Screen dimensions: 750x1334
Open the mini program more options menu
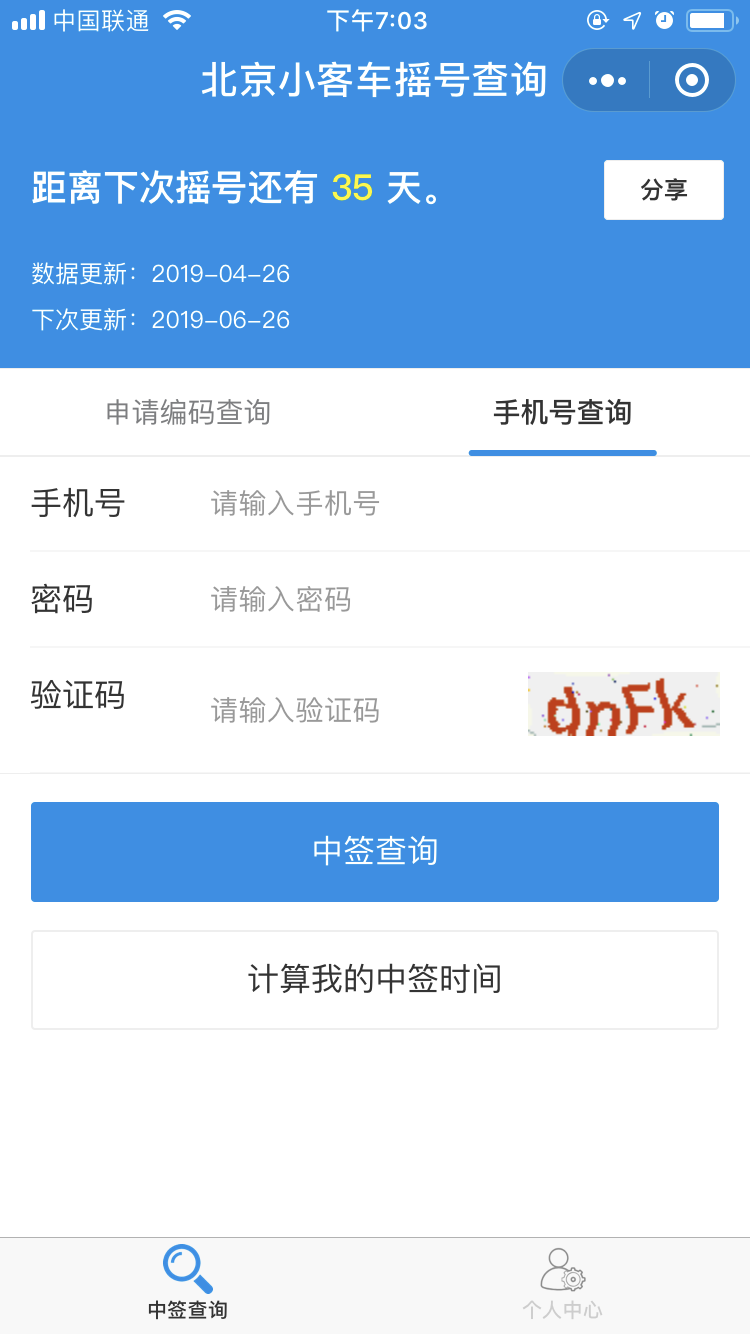pos(607,80)
